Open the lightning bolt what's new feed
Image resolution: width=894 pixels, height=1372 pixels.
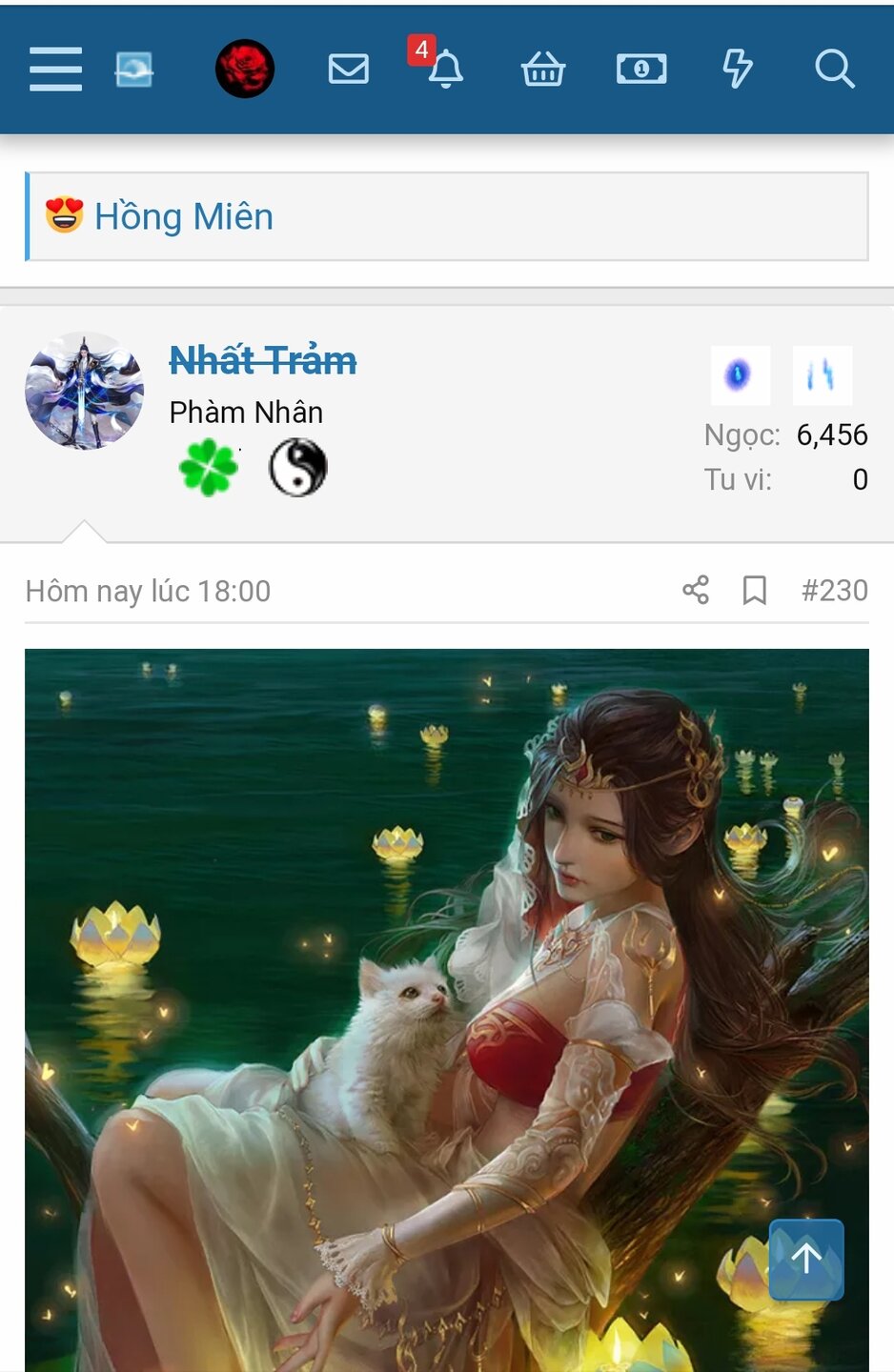tap(737, 69)
